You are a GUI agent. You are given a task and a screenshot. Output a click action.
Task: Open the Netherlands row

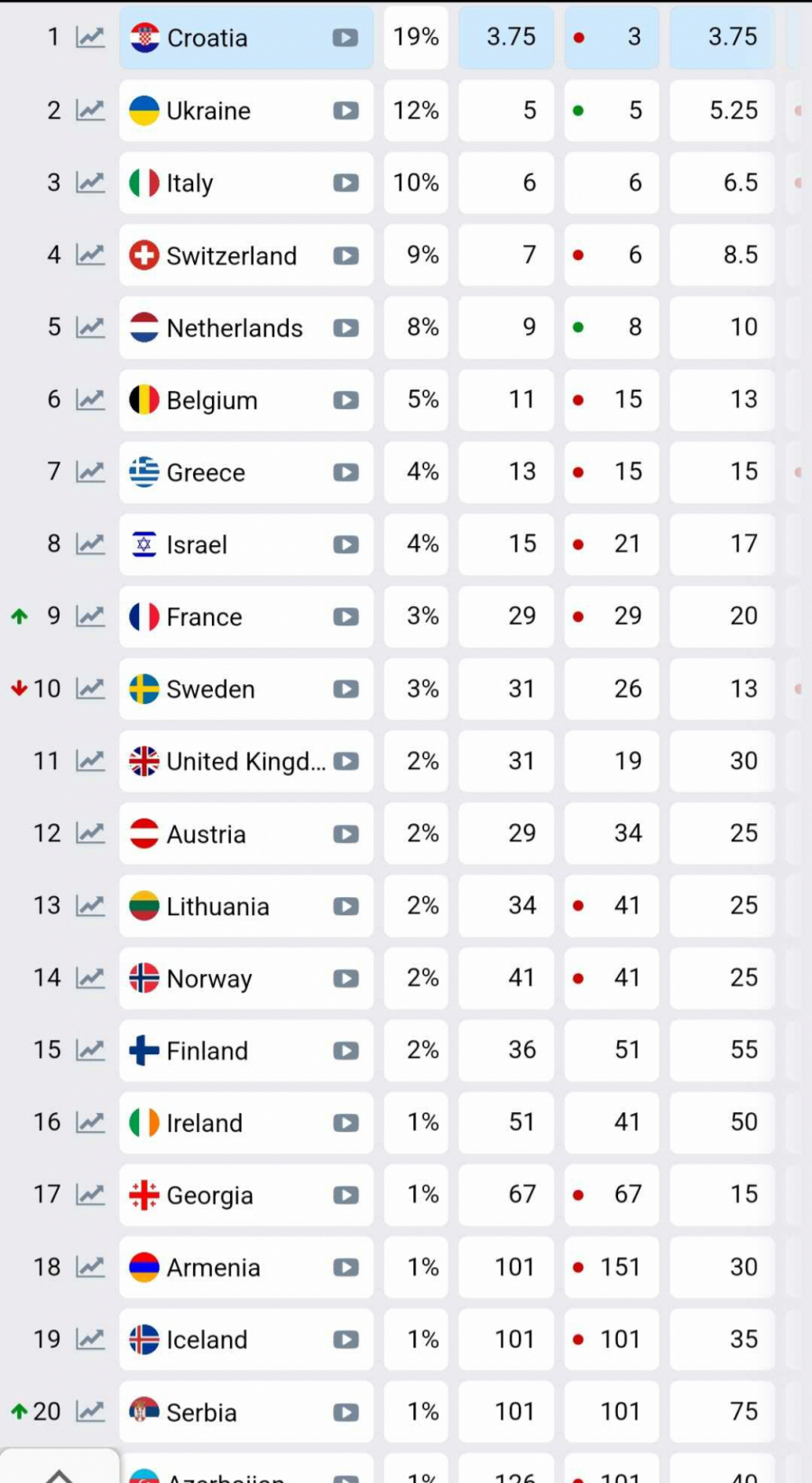tap(235, 328)
